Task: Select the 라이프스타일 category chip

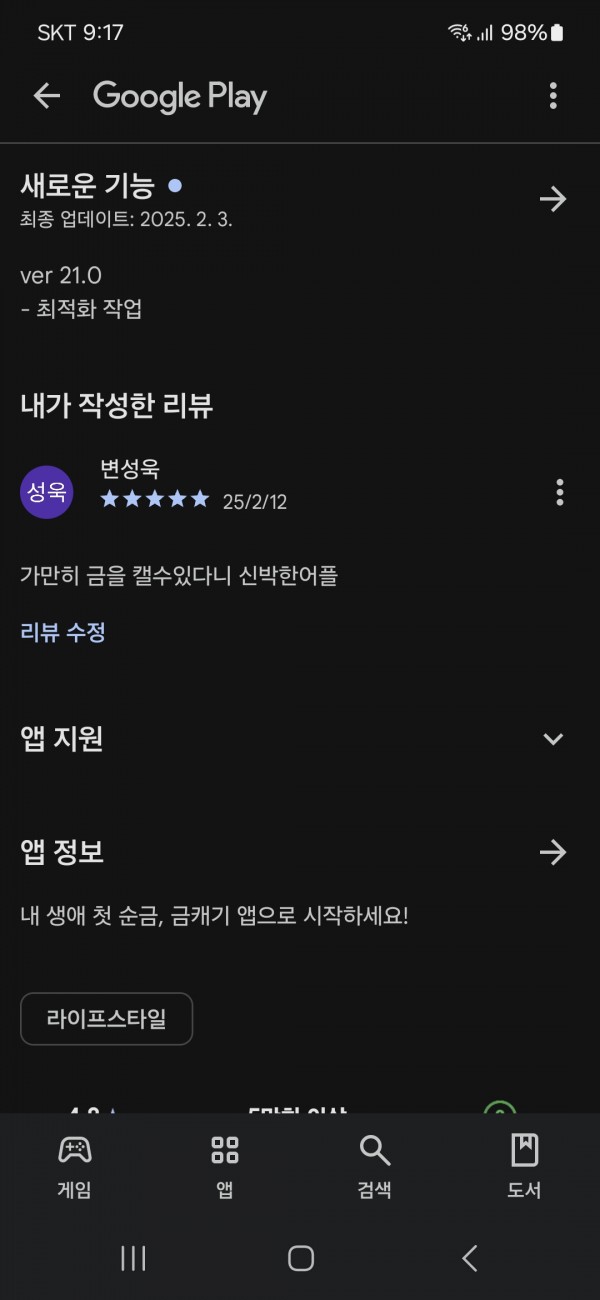Action: click(106, 1019)
